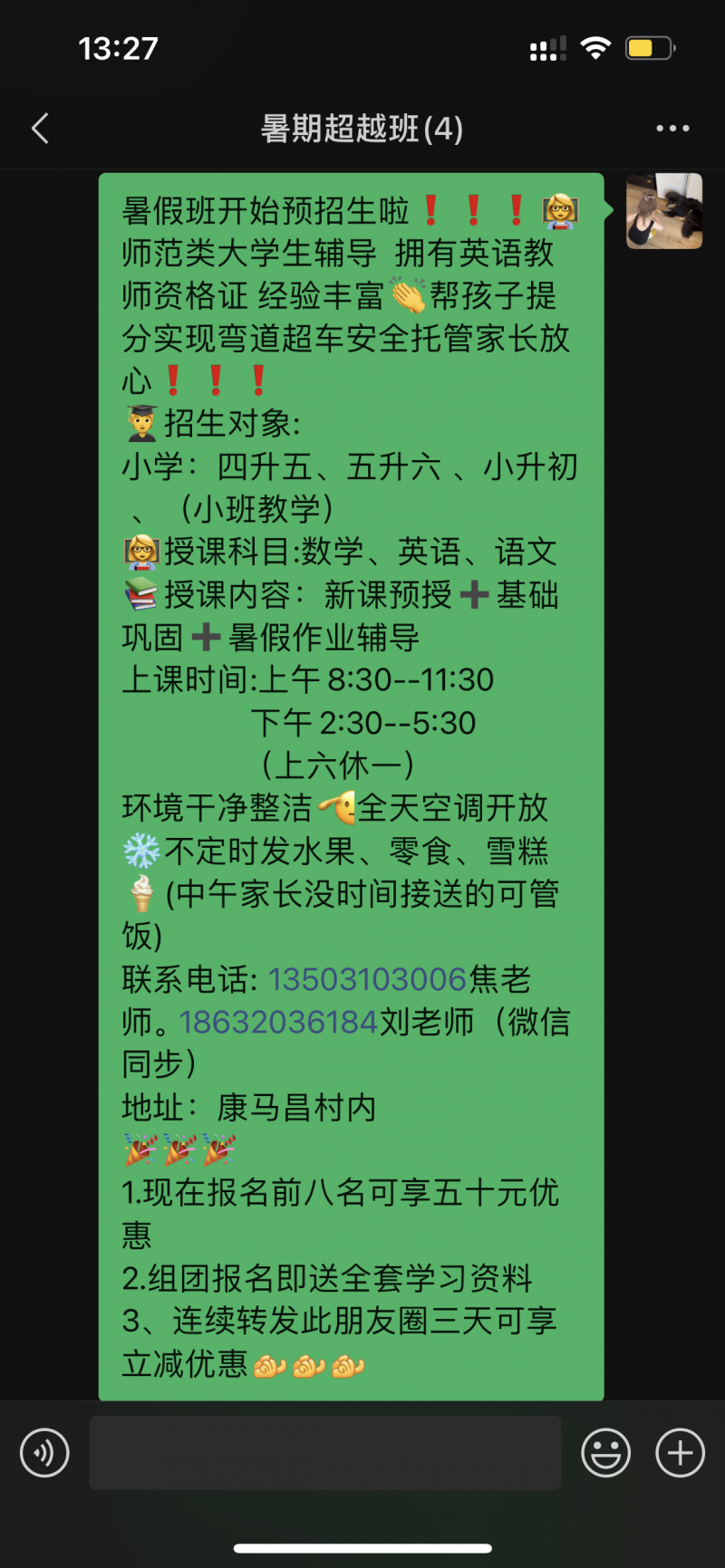Open the emoji picker
Viewport: 725px width, 1568px height.
[605, 1453]
